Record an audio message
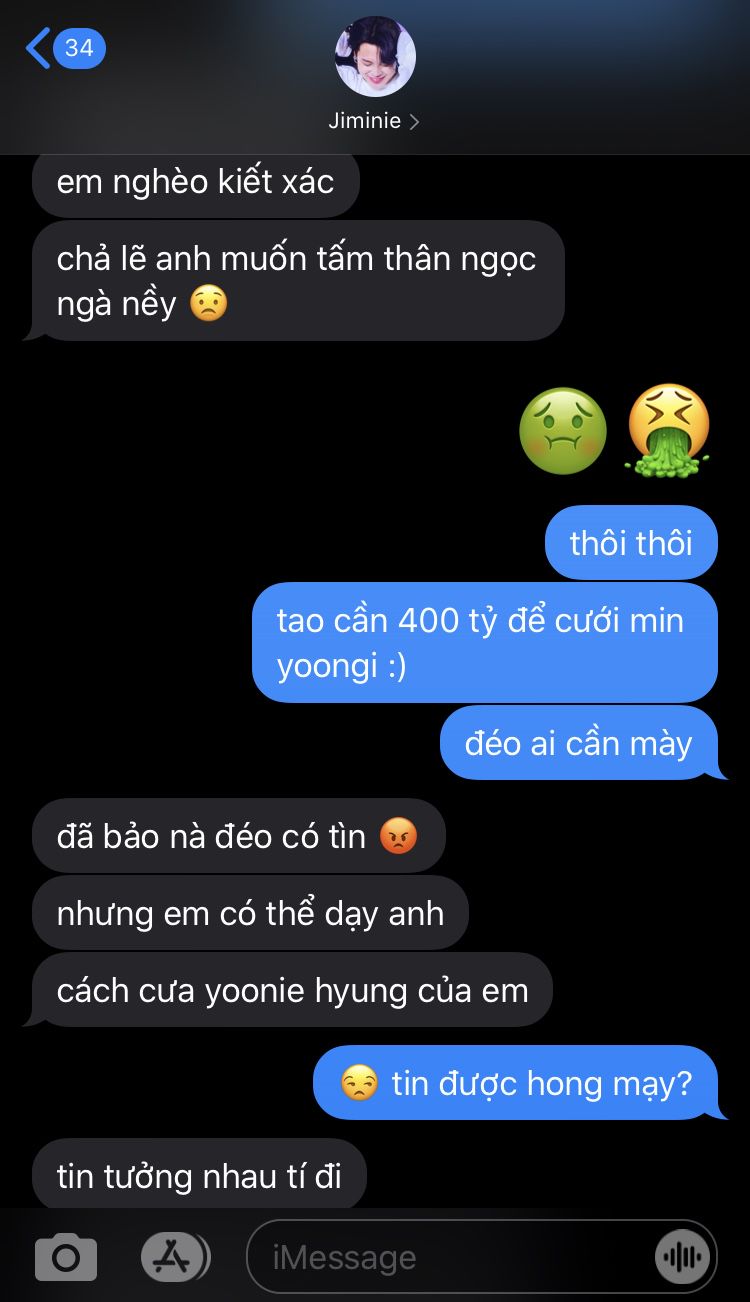The image size is (750, 1302). click(683, 1257)
